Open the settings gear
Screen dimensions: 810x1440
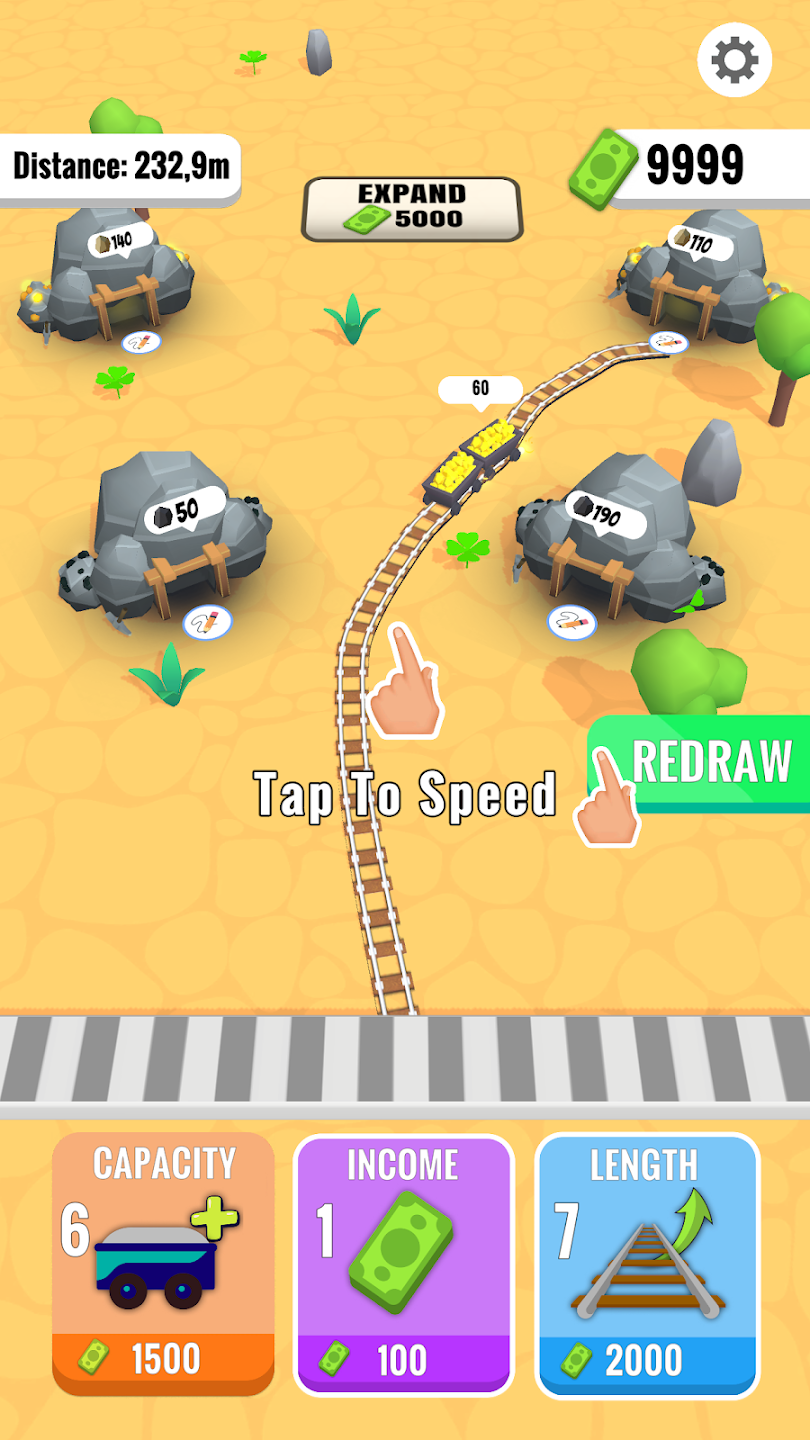[x=734, y=61]
